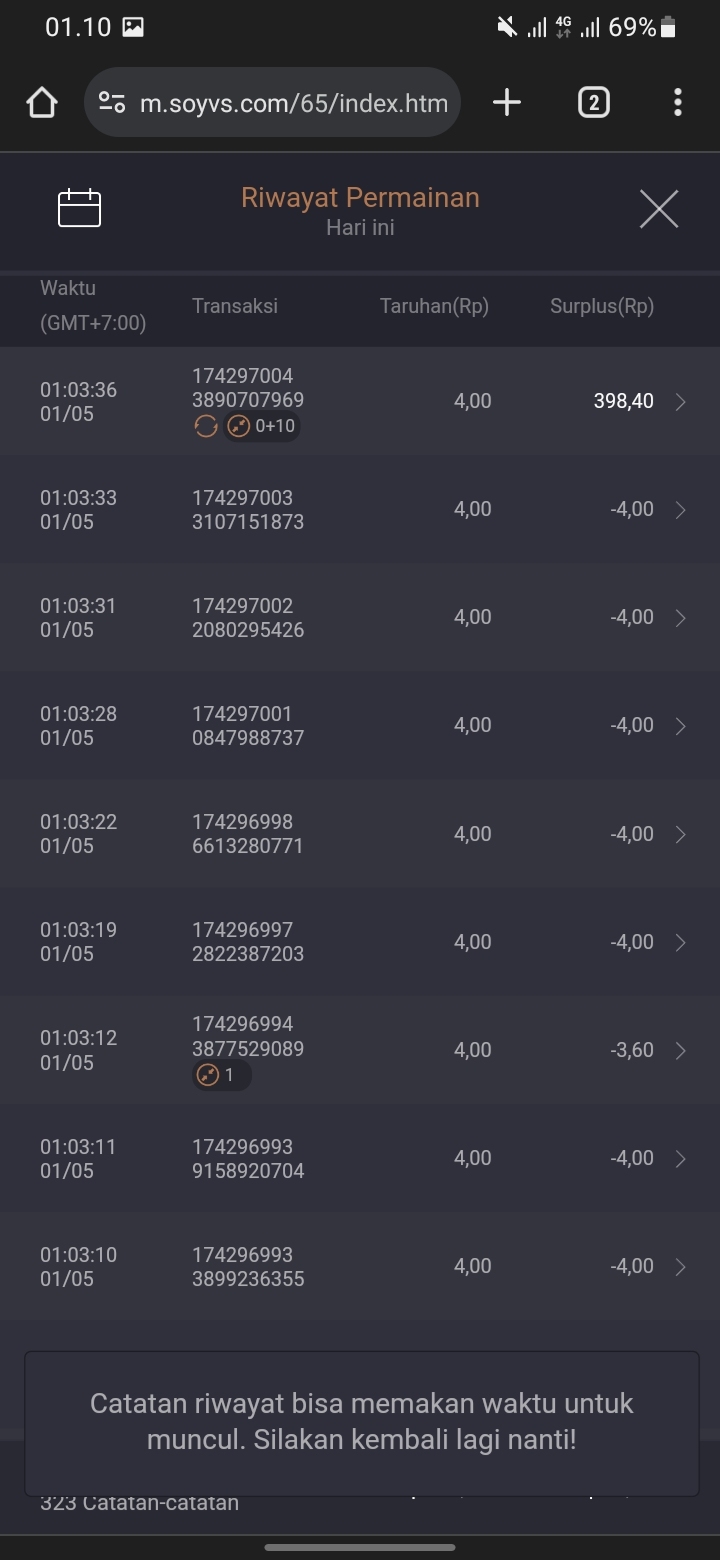Open a new browser tab
This screenshot has height=1560, width=720.
tap(507, 102)
